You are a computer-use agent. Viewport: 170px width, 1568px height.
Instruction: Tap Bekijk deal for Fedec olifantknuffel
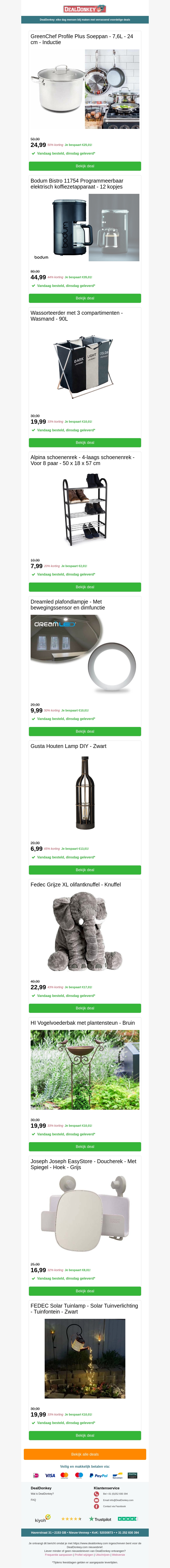click(85, 1008)
